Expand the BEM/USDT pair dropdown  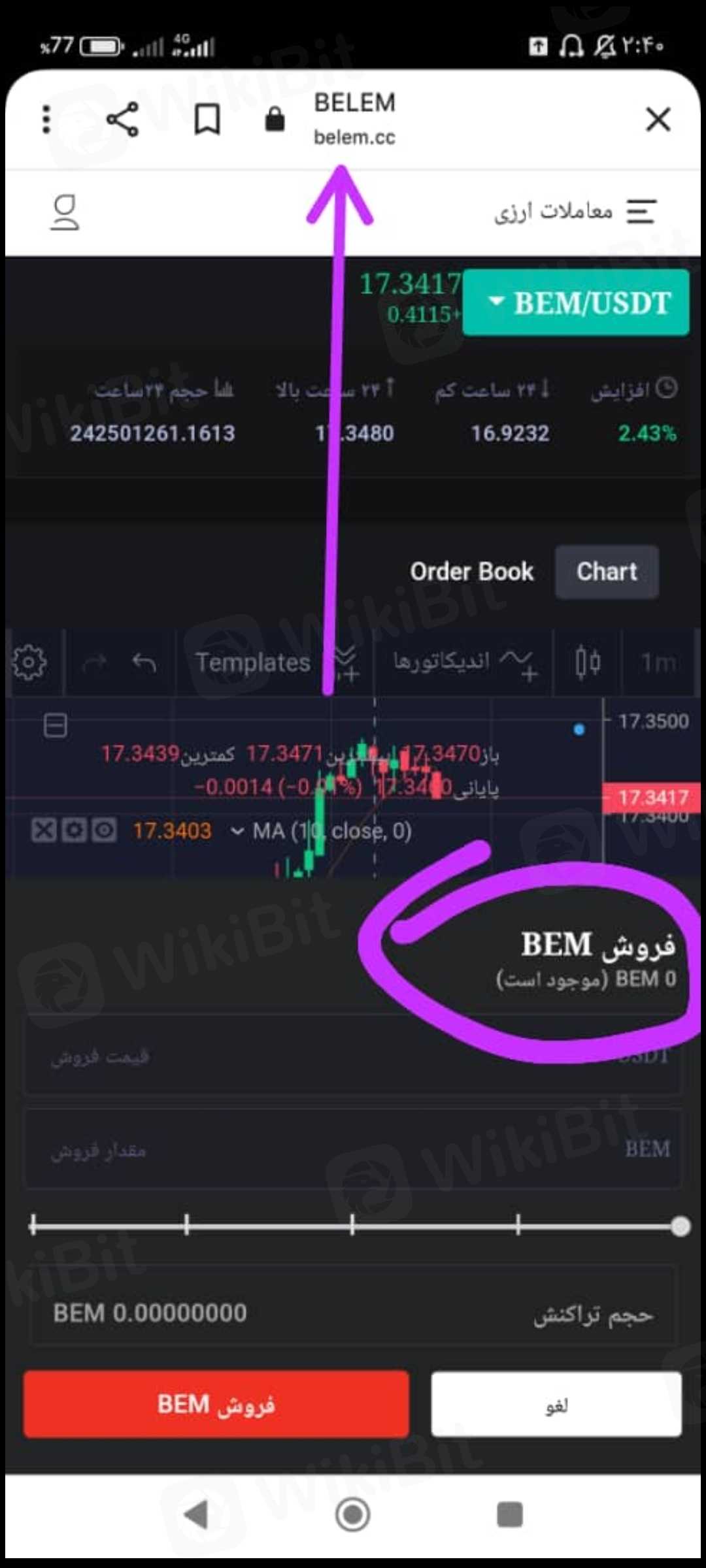tap(577, 303)
